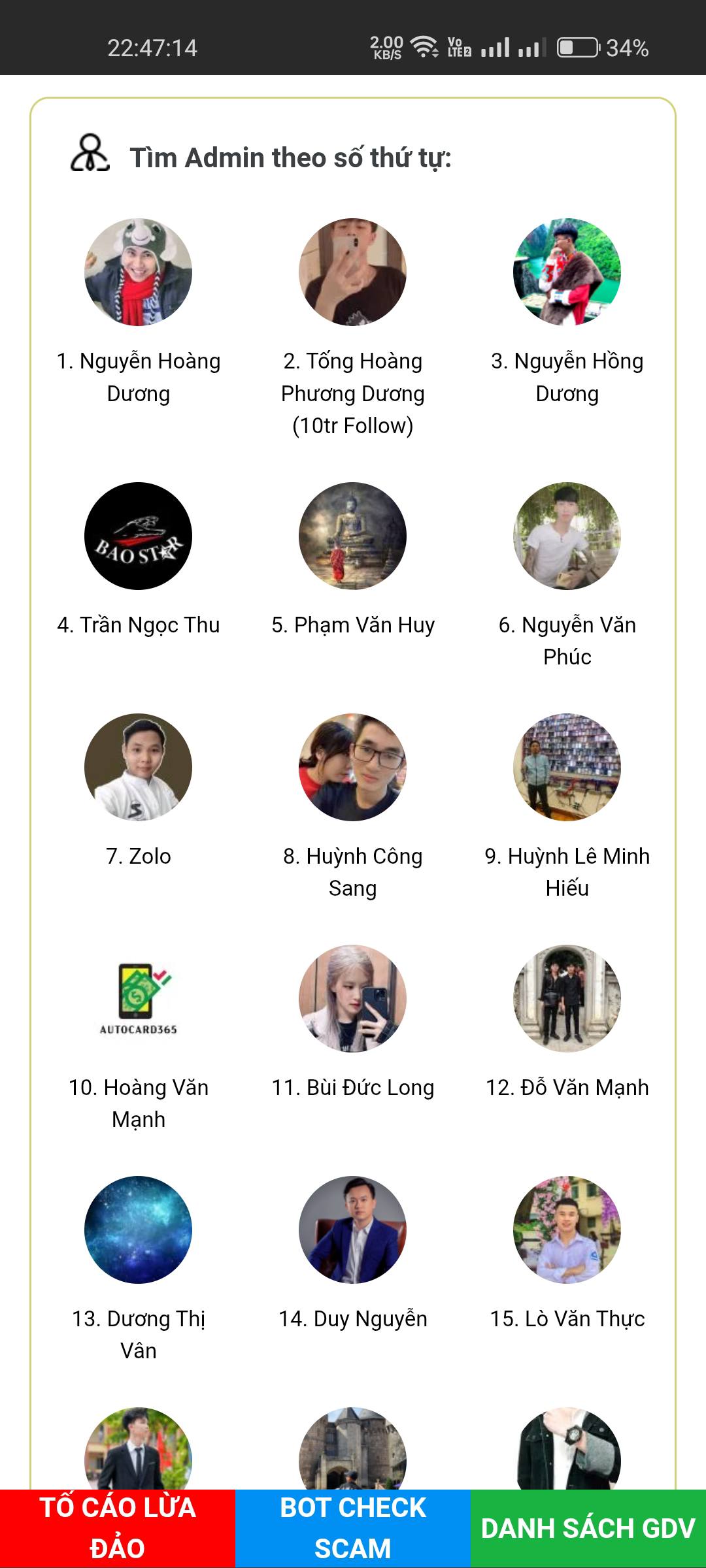Open BOT CHECK SCAM
This screenshot has width=706, height=1568.
[x=353, y=1529]
